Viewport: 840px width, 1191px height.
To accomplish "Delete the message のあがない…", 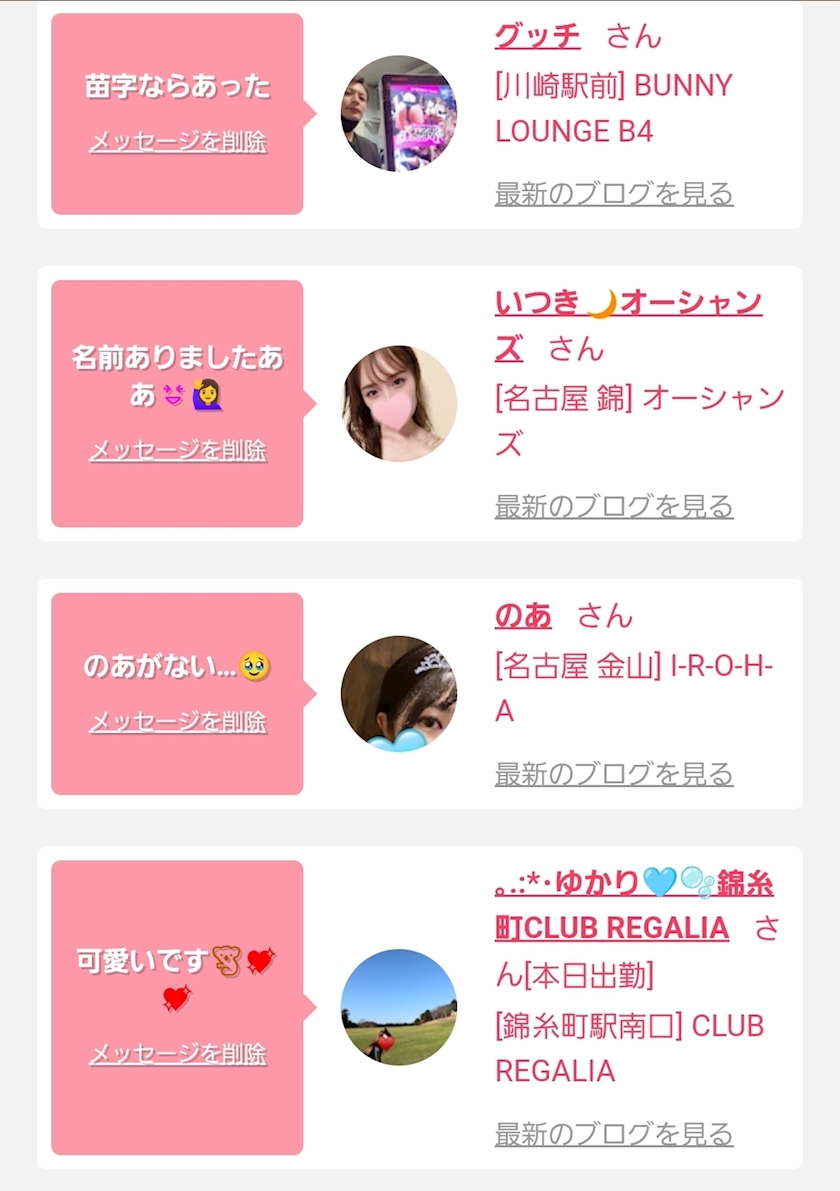I will point(178,722).
